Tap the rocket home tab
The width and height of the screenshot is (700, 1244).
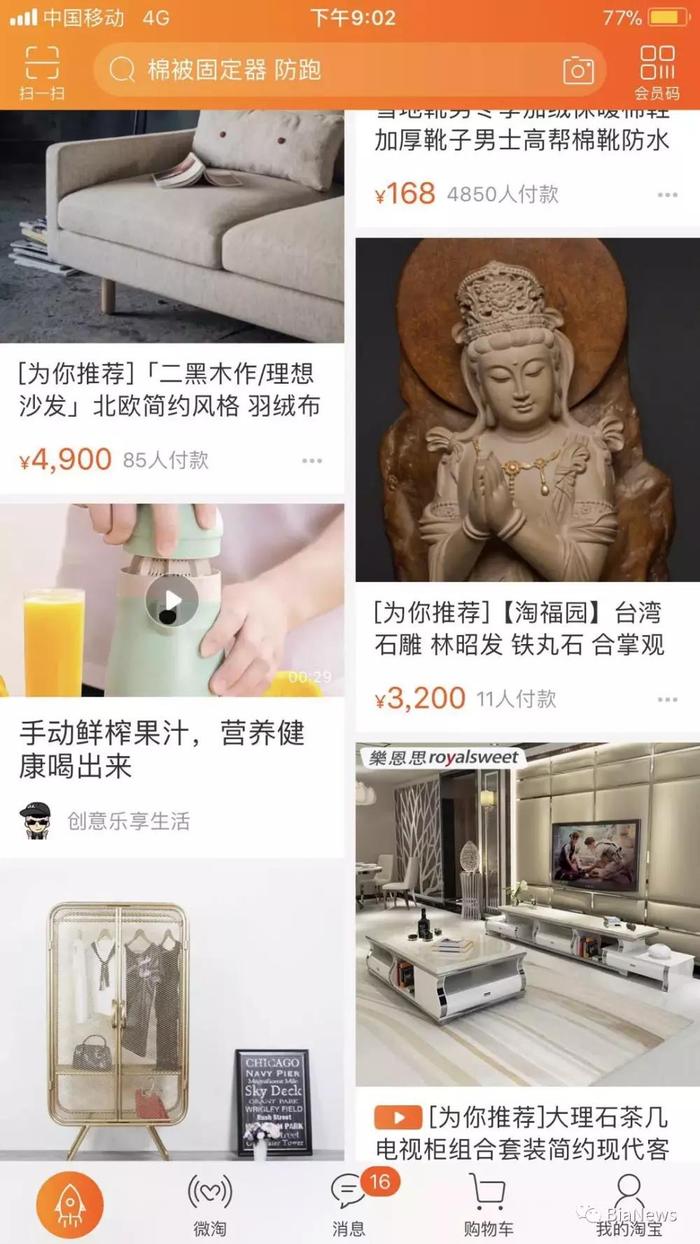pyautogui.click(x=70, y=1204)
